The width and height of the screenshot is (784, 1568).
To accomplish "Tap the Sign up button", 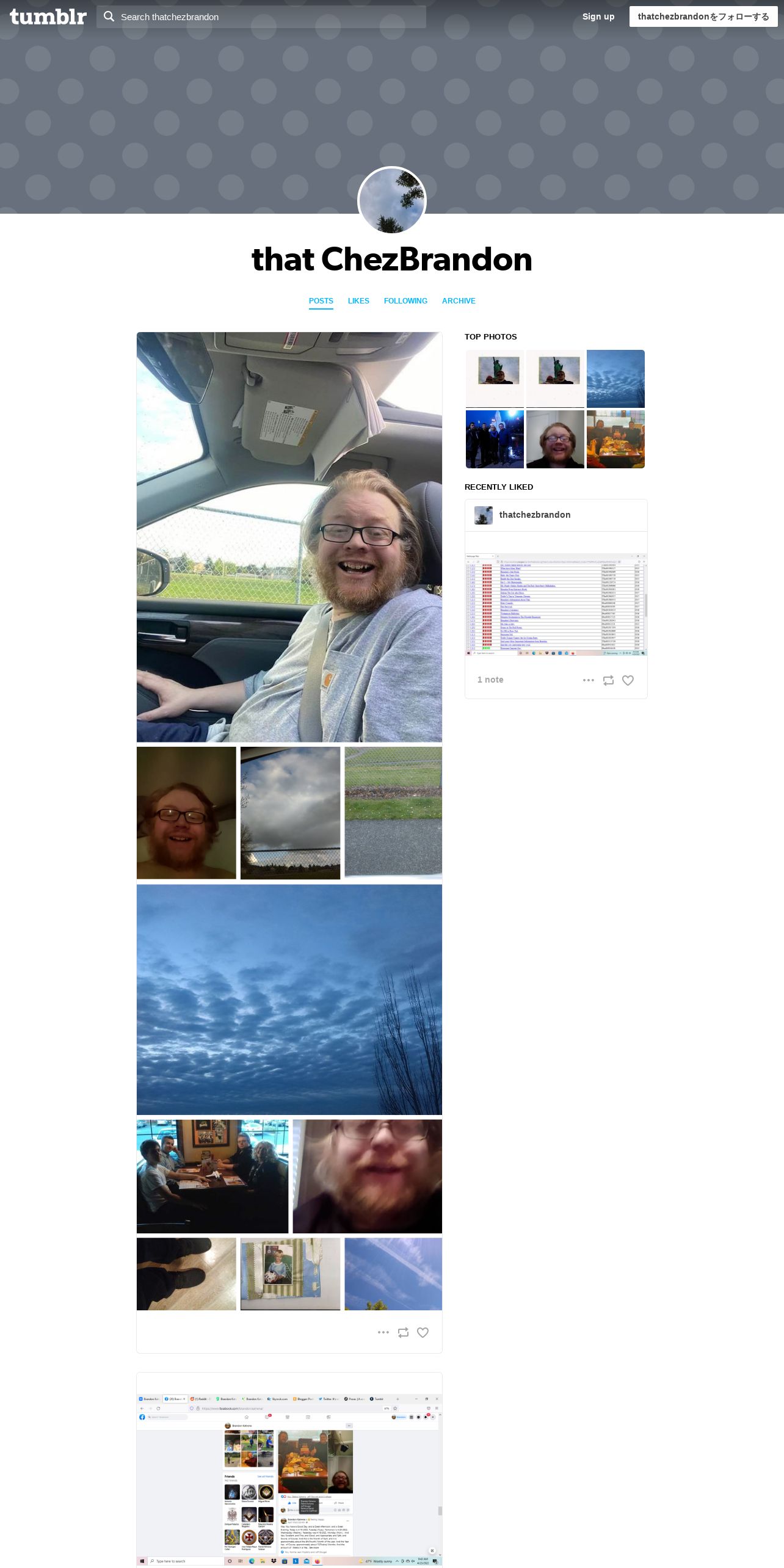I will tap(598, 16).
